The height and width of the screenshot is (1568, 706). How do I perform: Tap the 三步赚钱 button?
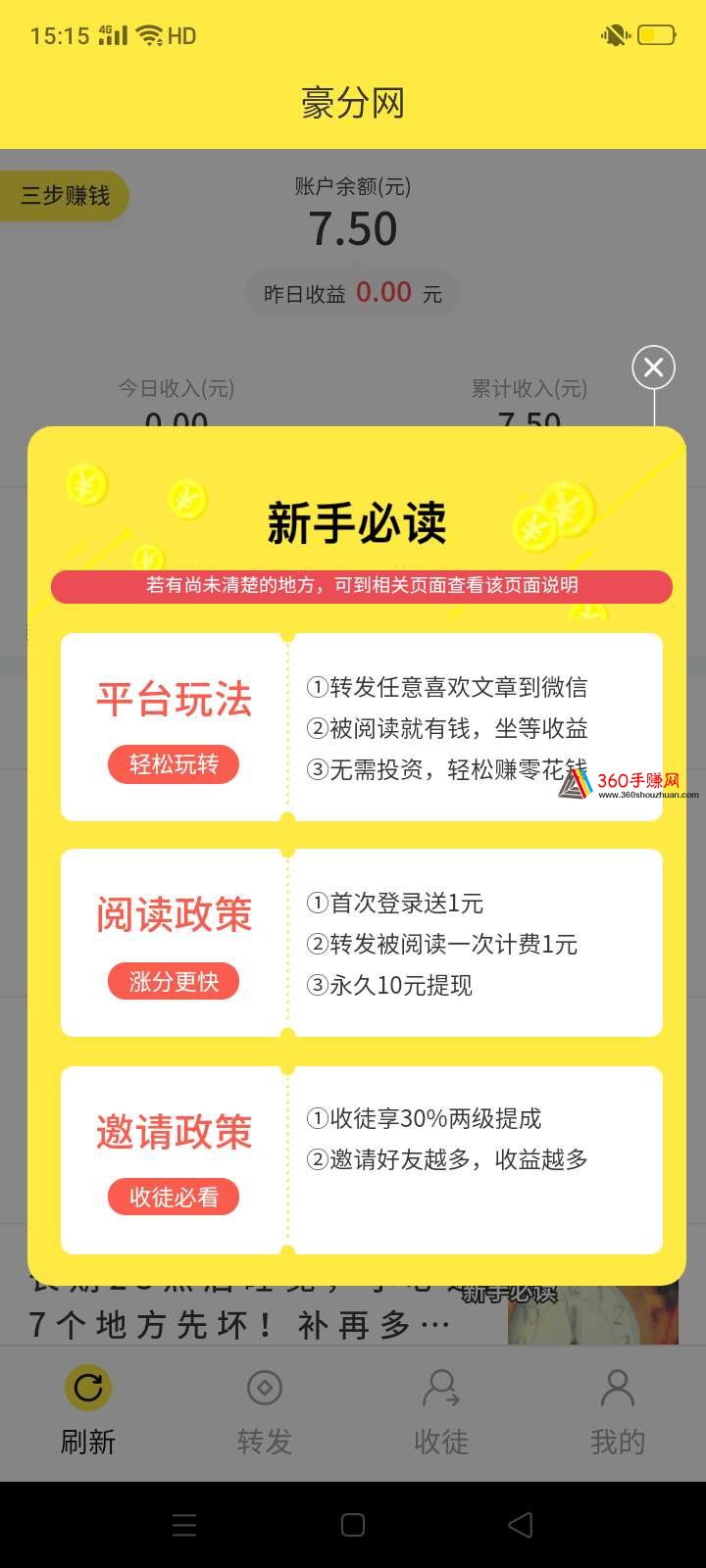[x=65, y=196]
